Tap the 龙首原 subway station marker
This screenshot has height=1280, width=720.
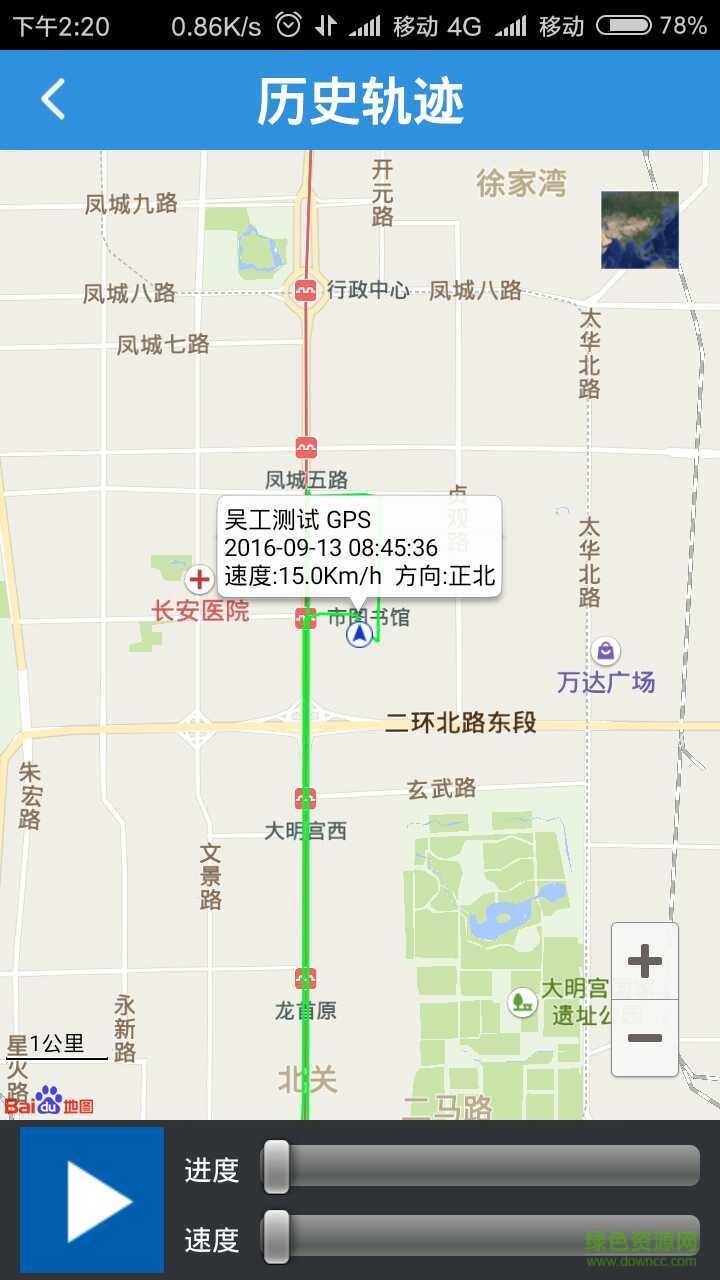coord(307,977)
